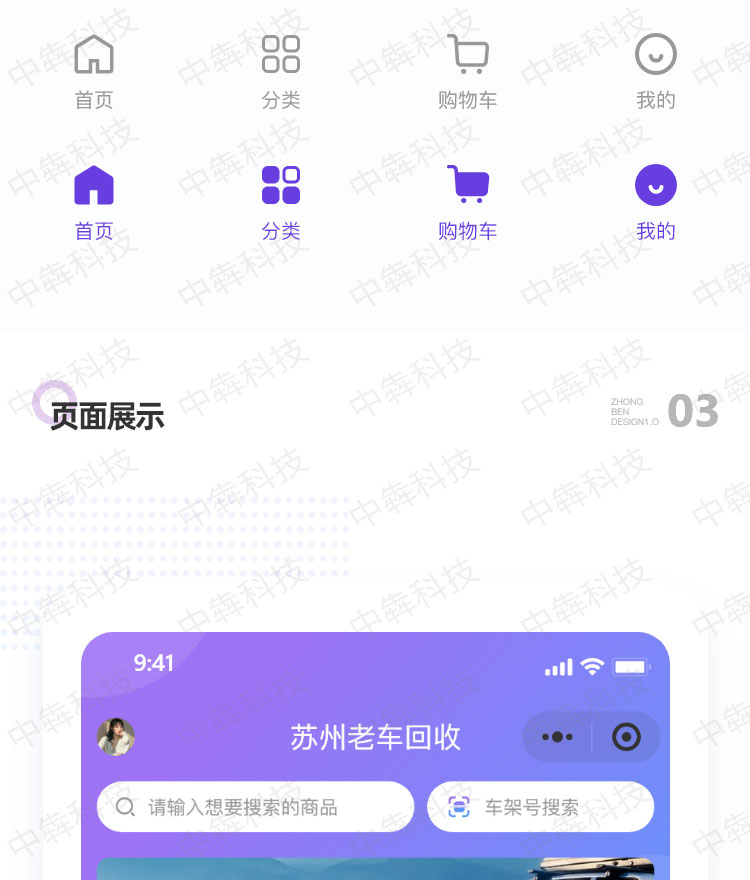Click the gray shopping cart outline icon
The image size is (750, 880).
(468, 55)
